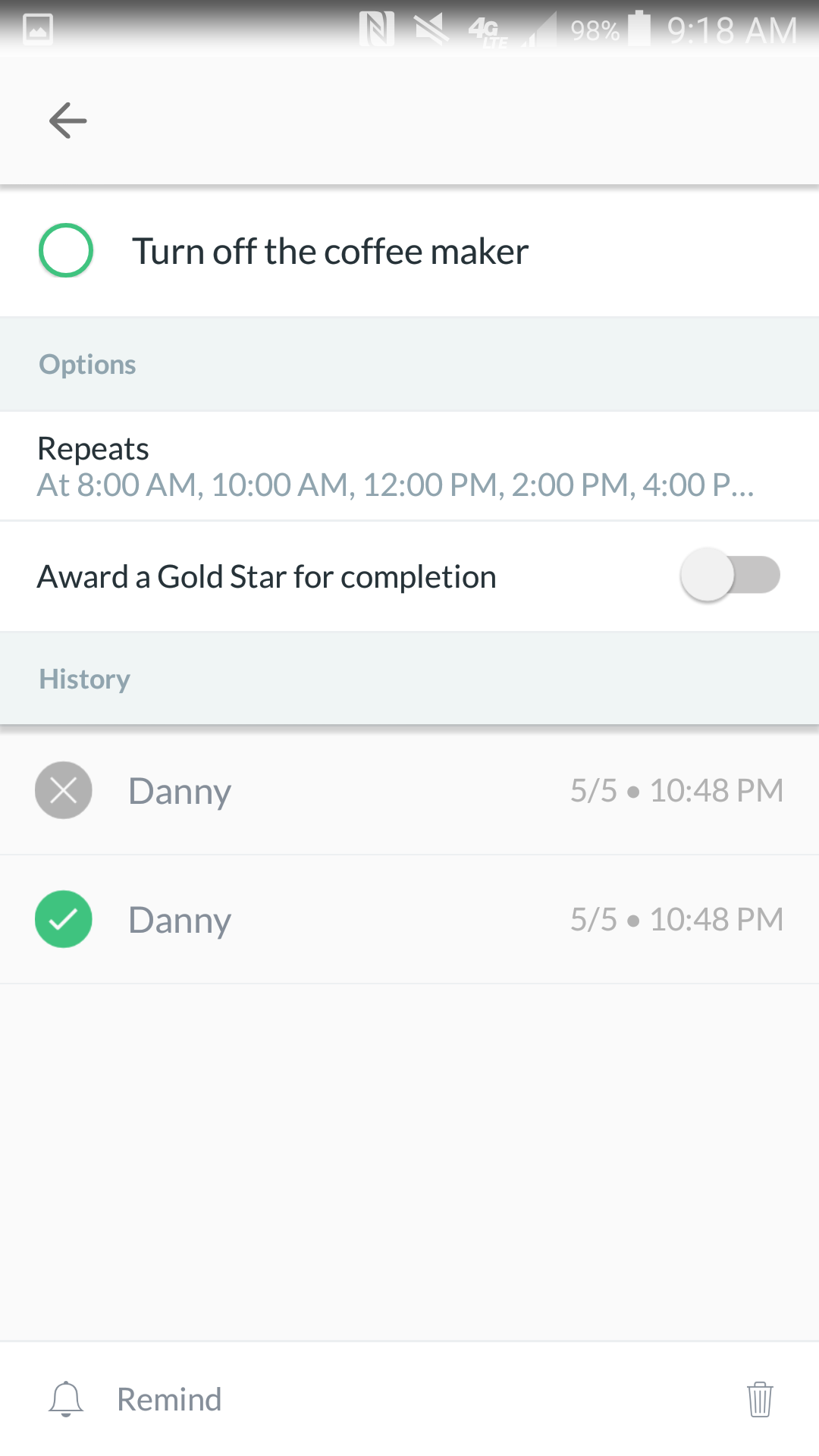The height and width of the screenshot is (1456, 819).
Task: Open the Repeats schedule setting
Action: pos(409,466)
